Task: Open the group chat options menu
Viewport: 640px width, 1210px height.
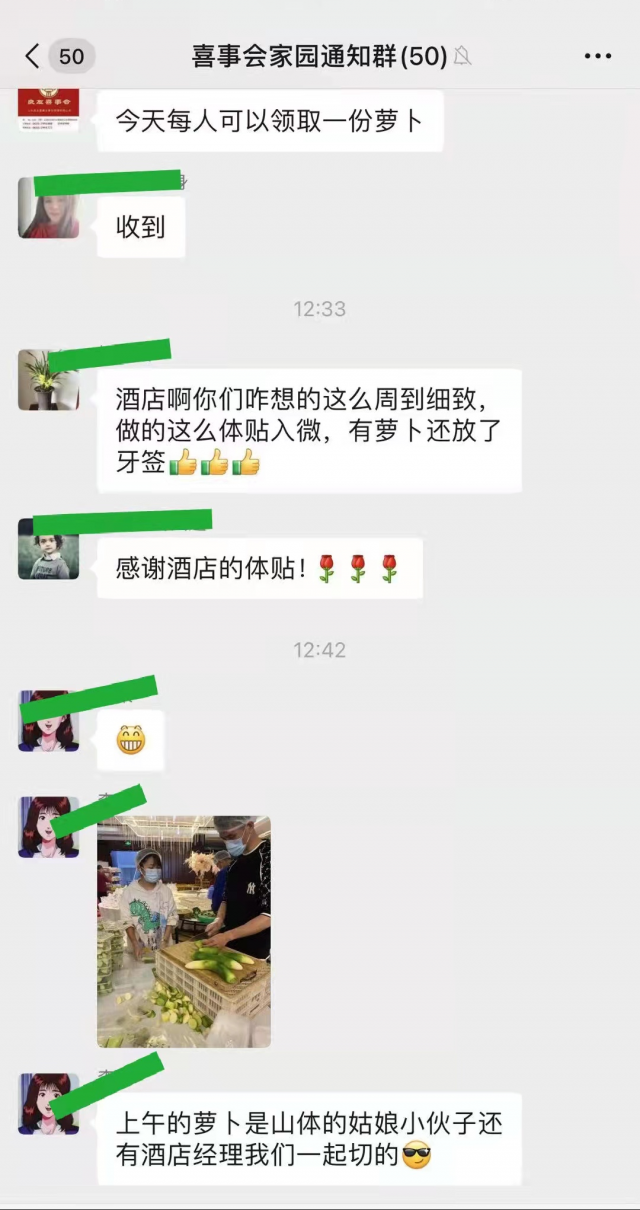Action: point(597,56)
